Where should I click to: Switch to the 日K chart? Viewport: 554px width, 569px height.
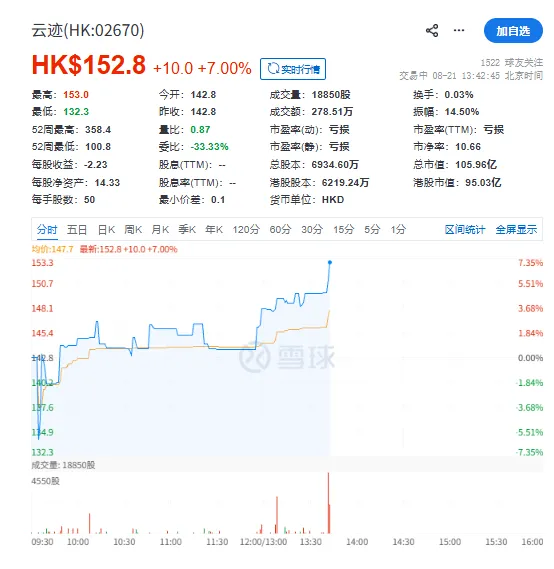pos(106,230)
